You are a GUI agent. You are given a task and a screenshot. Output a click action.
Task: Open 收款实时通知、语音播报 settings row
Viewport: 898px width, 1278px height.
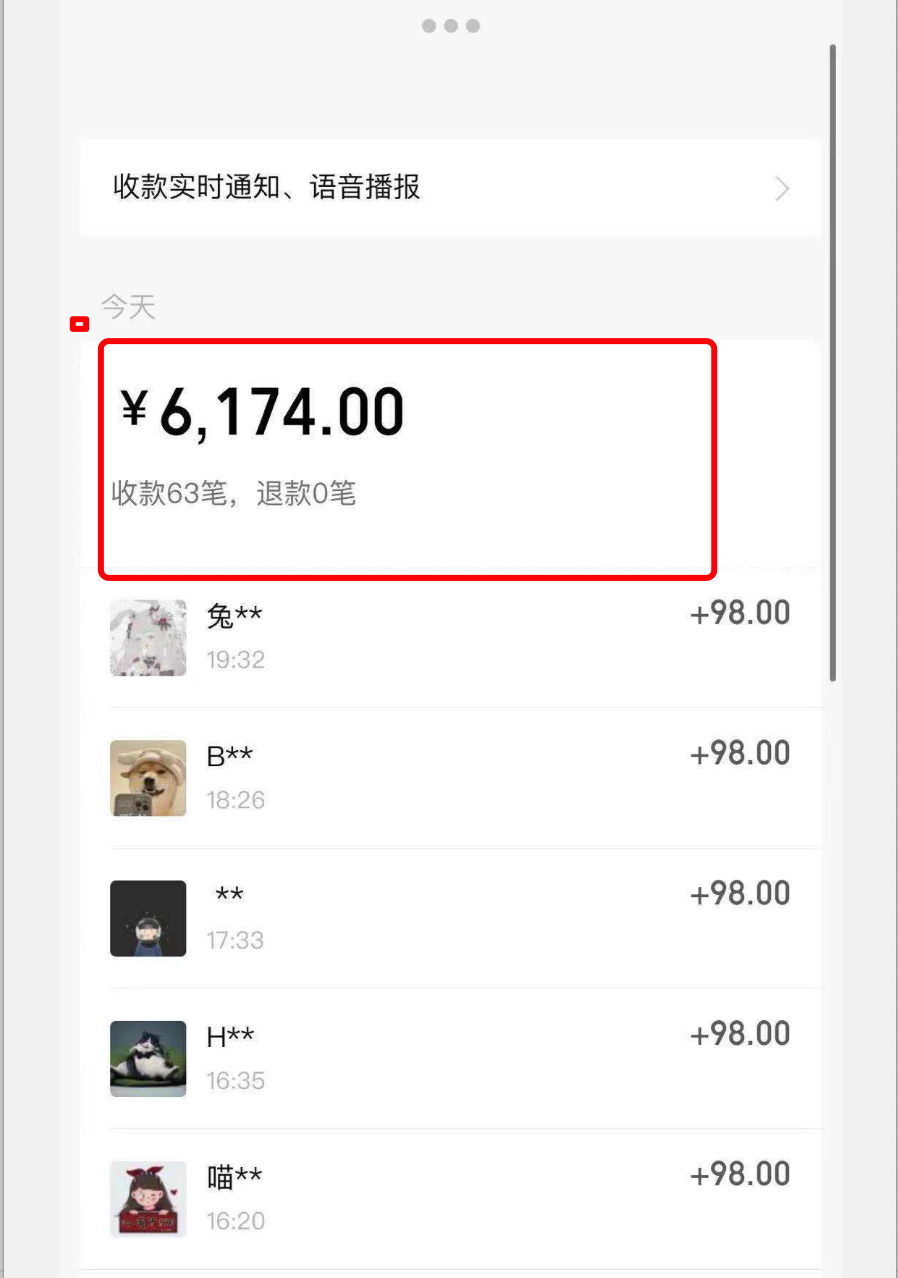450,188
